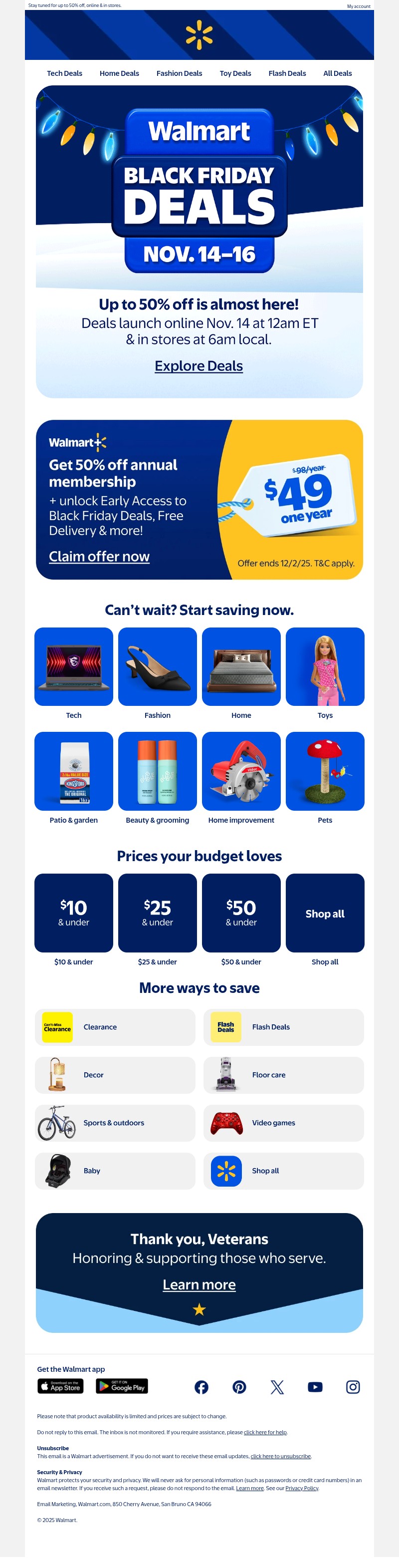Open the Sports & outdoors row
This screenshot has height=1568, width=399.
(x=115, y=1123)
